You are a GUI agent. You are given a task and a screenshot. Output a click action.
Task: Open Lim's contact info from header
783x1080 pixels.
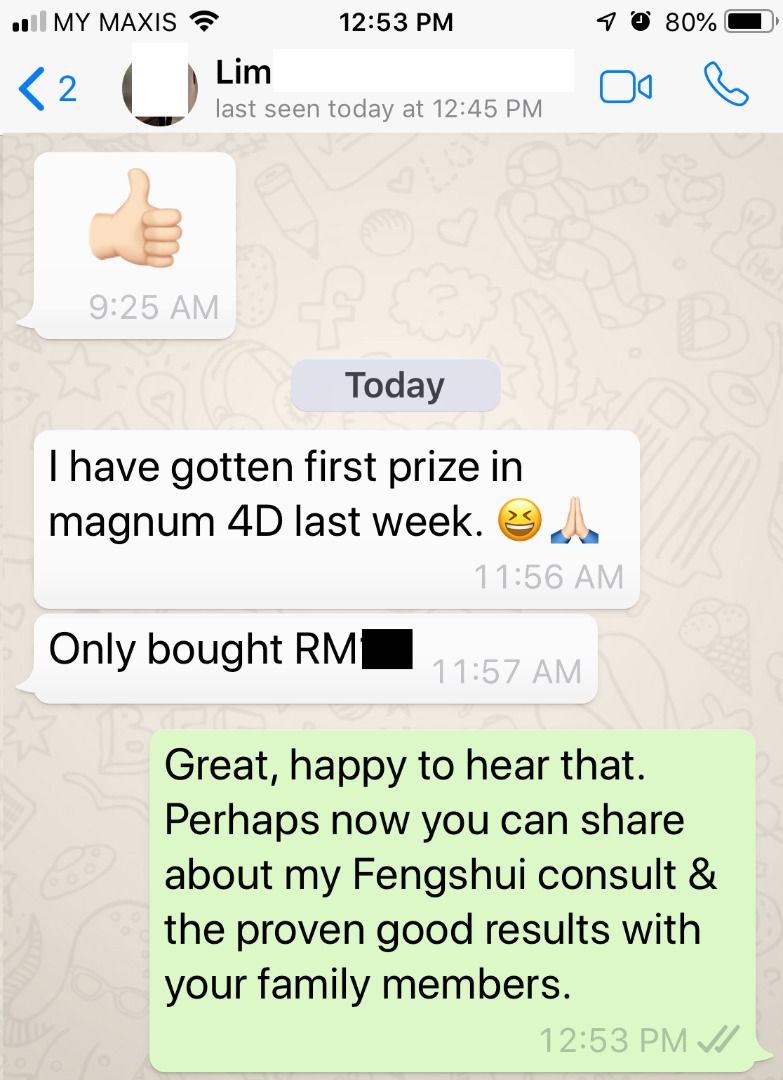380,89
